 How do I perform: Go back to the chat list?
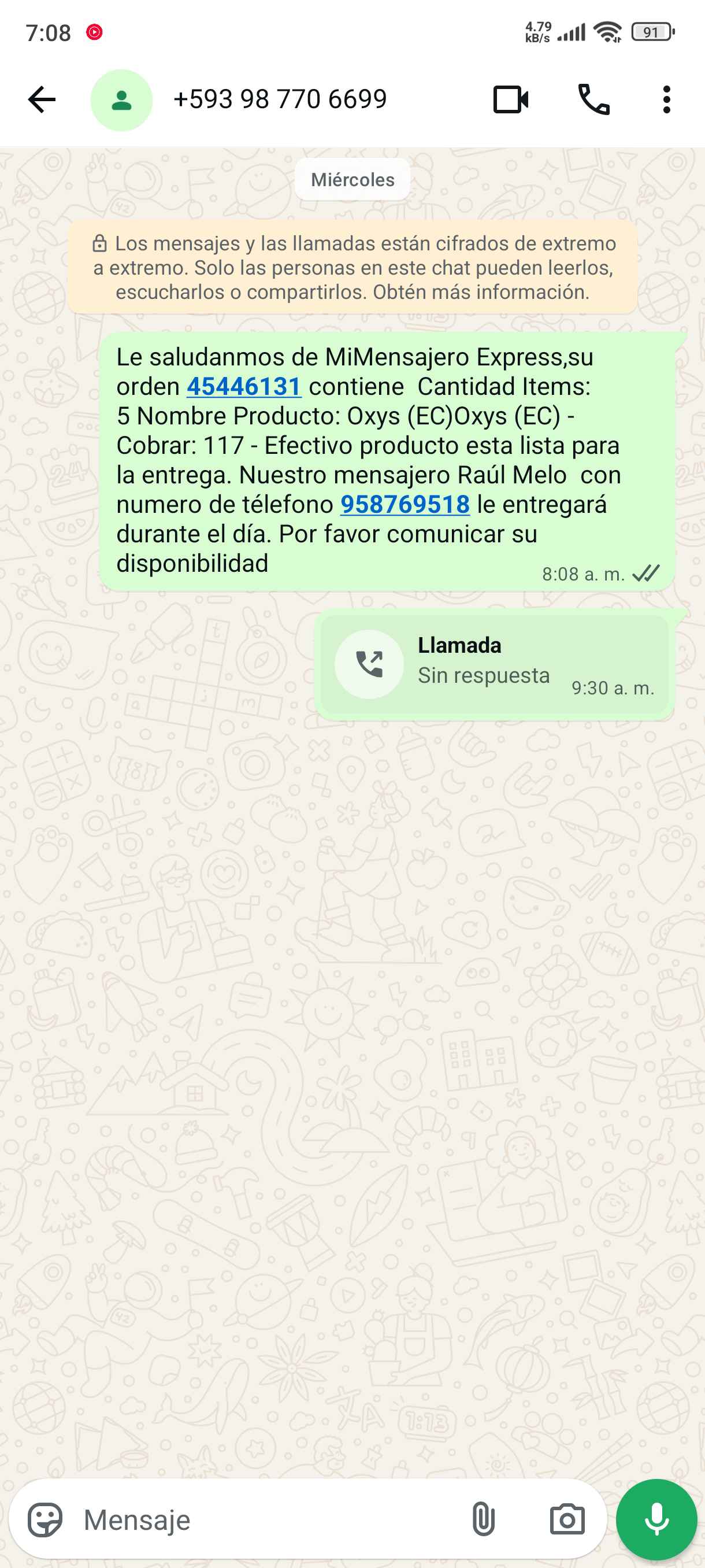point(42,99)
